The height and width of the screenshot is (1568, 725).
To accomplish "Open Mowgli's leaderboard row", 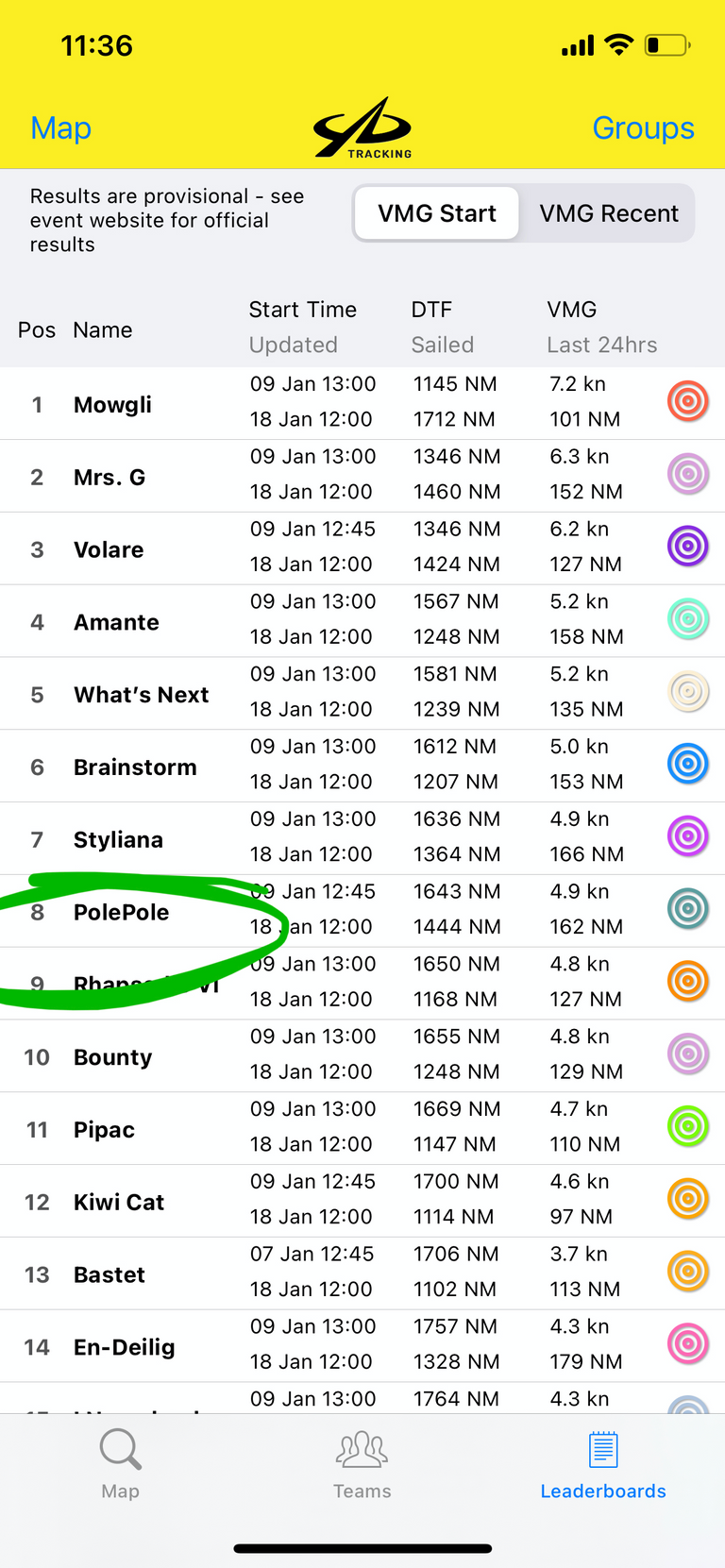I will 113,404.
